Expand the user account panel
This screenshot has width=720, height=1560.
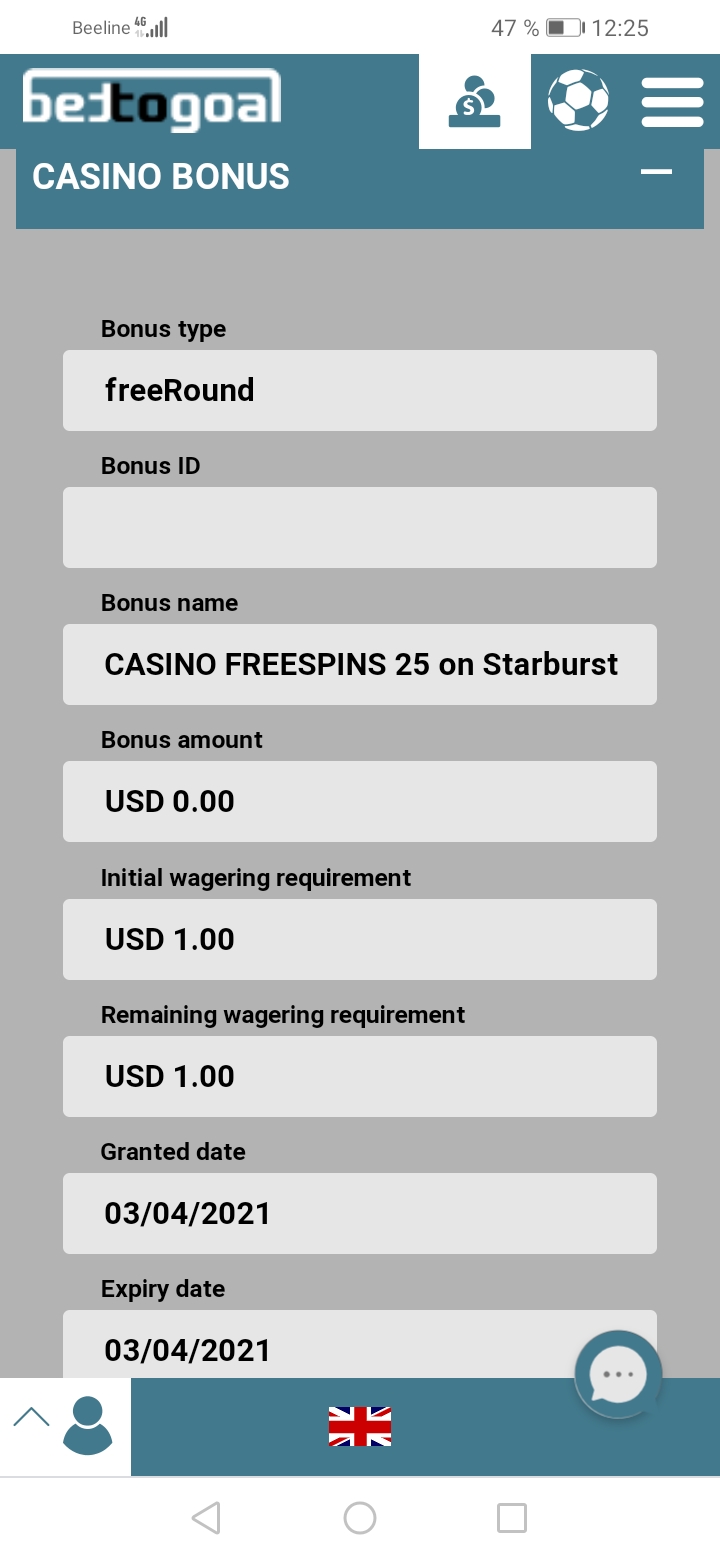[x=65, y=1425]
